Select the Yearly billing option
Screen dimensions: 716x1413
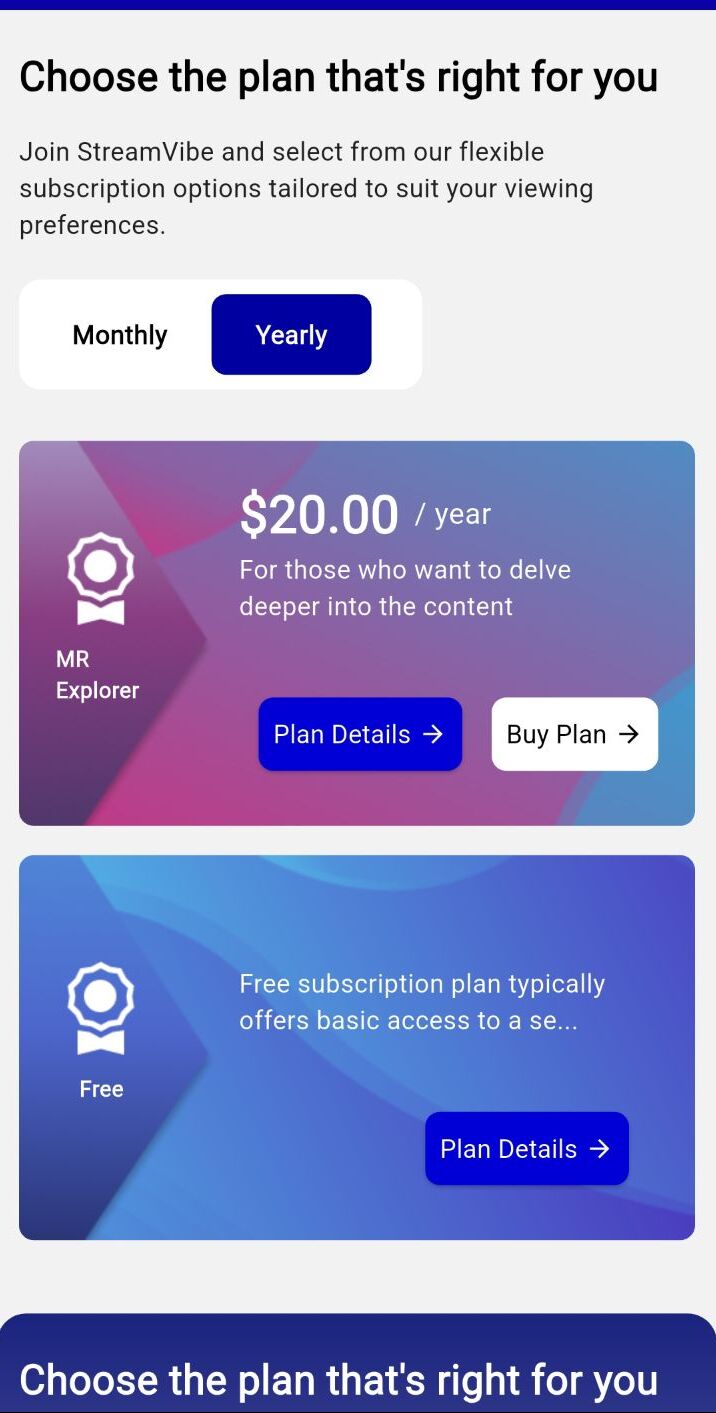click(x=291, y=335)
